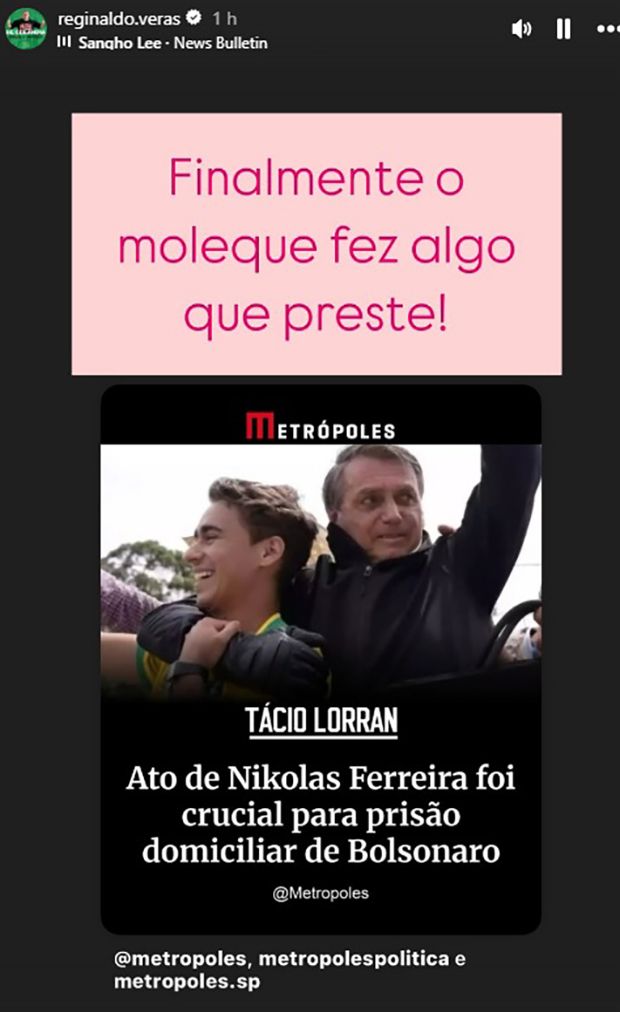Open the @metropoles mention link
Image resolution: width=620 pixels, height=1012 pixels.
[x=180, y=958]
